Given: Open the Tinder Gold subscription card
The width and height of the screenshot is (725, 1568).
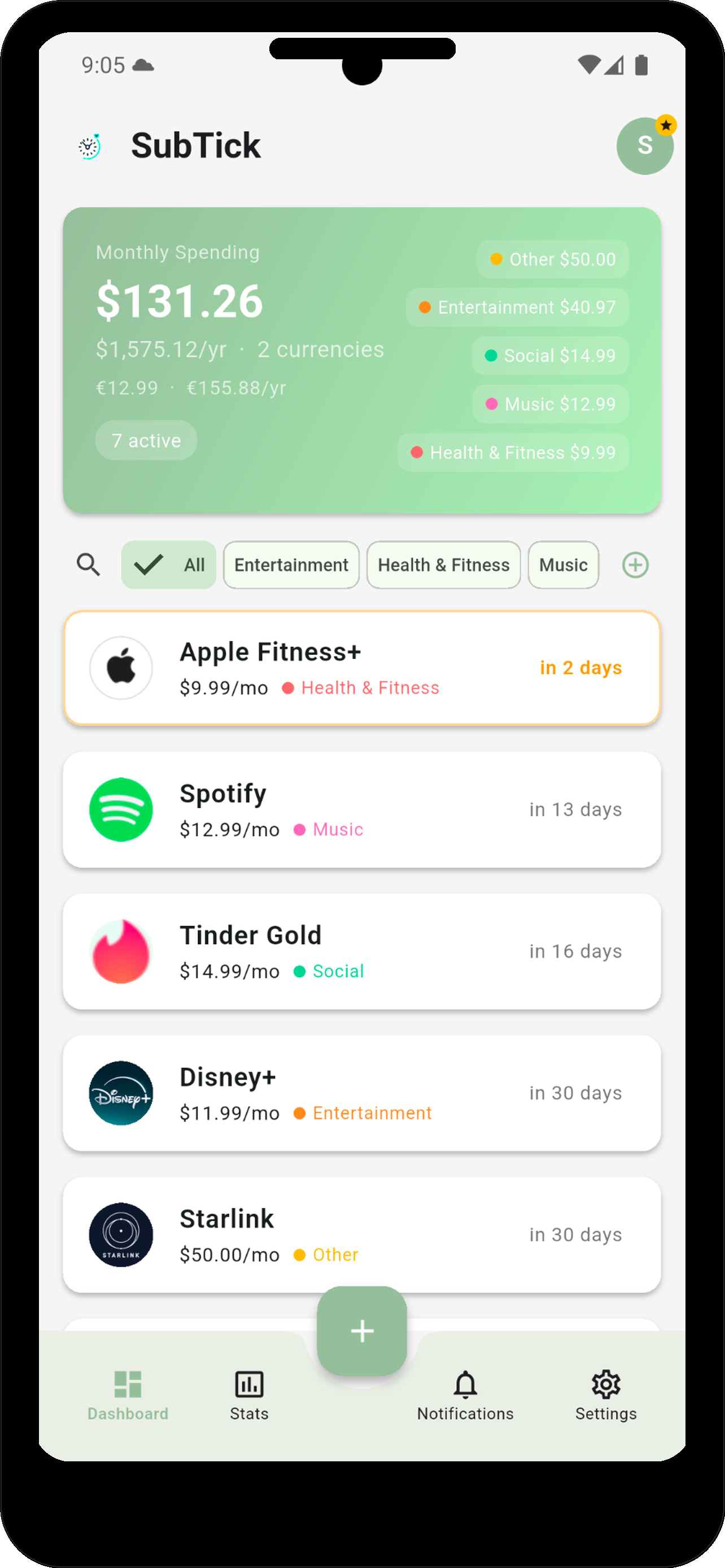Looking at the screenshot, I should pos(361,952).
